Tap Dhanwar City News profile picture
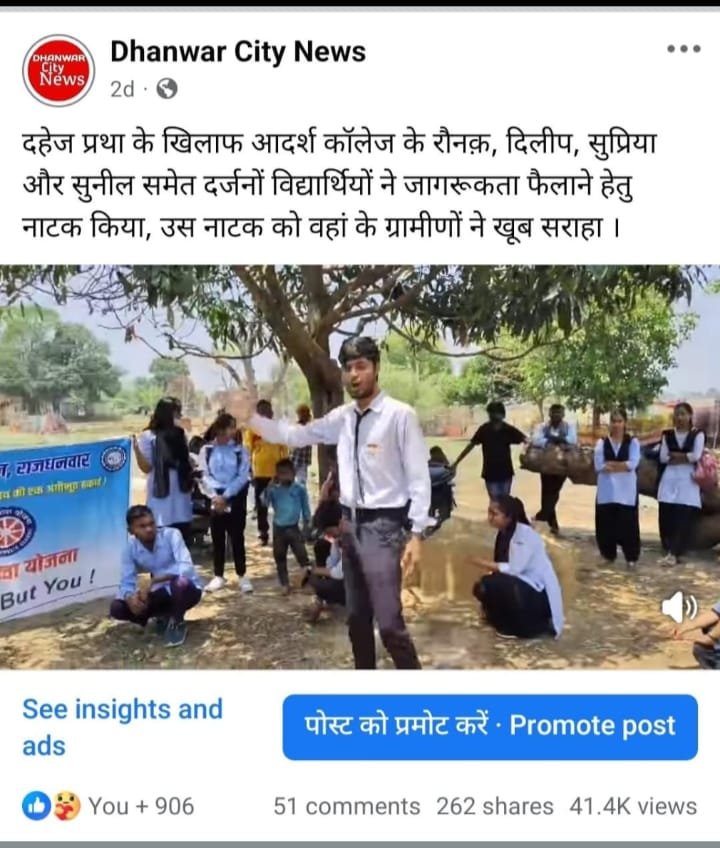 57,69
